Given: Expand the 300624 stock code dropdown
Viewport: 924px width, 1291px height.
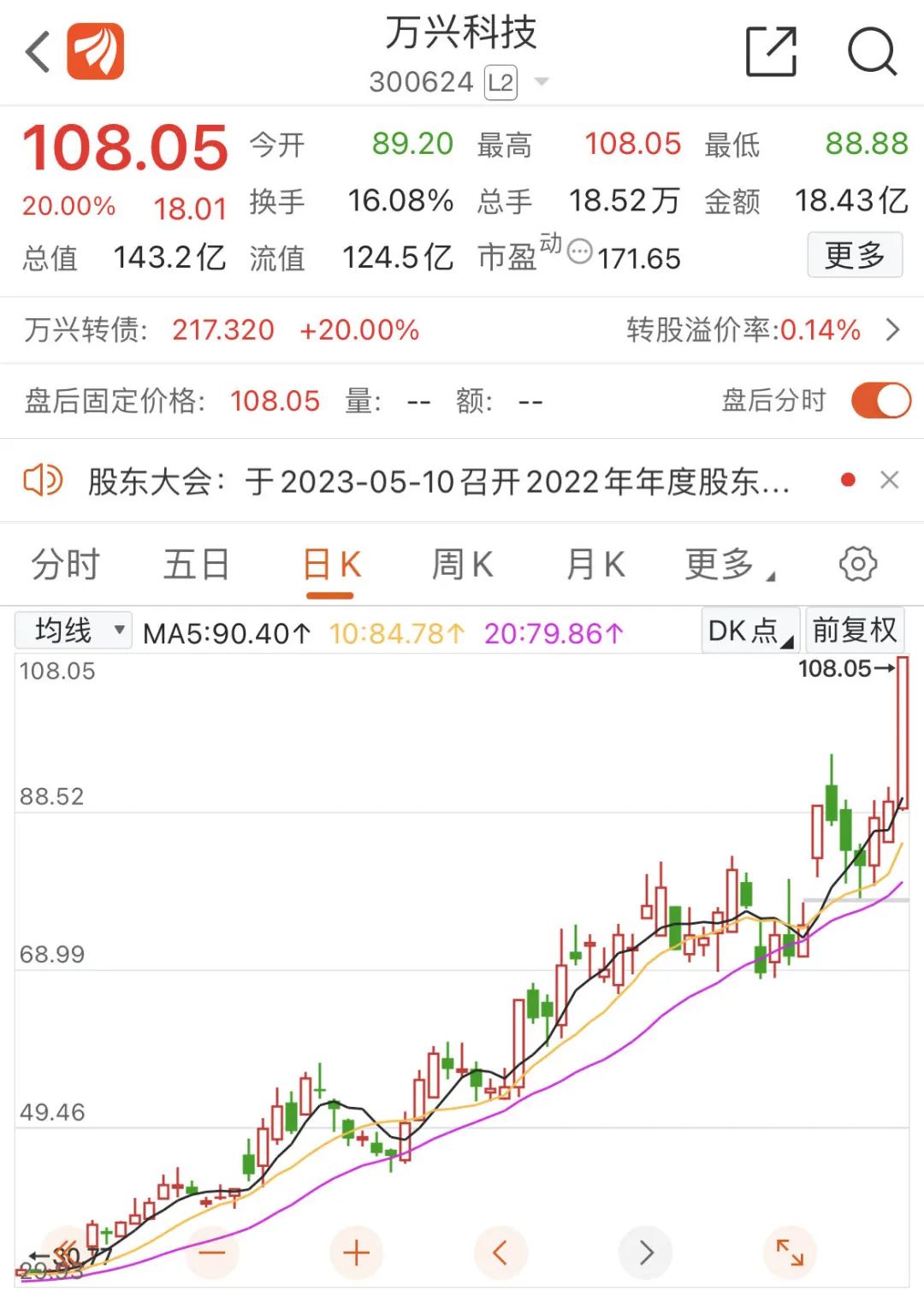Looking at the screenshot, I should click(540, 82).
